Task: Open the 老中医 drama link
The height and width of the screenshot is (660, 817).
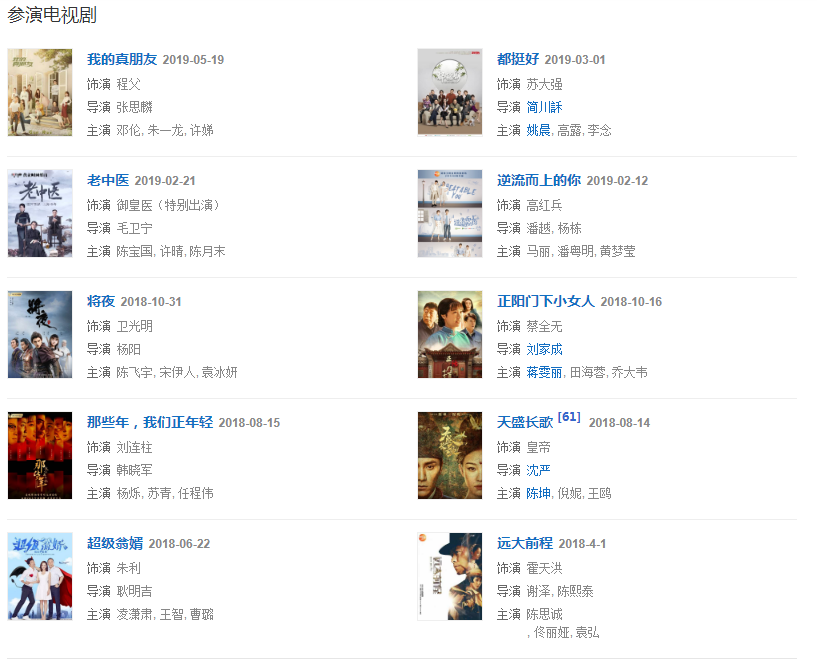Action: tap(108, 180)
